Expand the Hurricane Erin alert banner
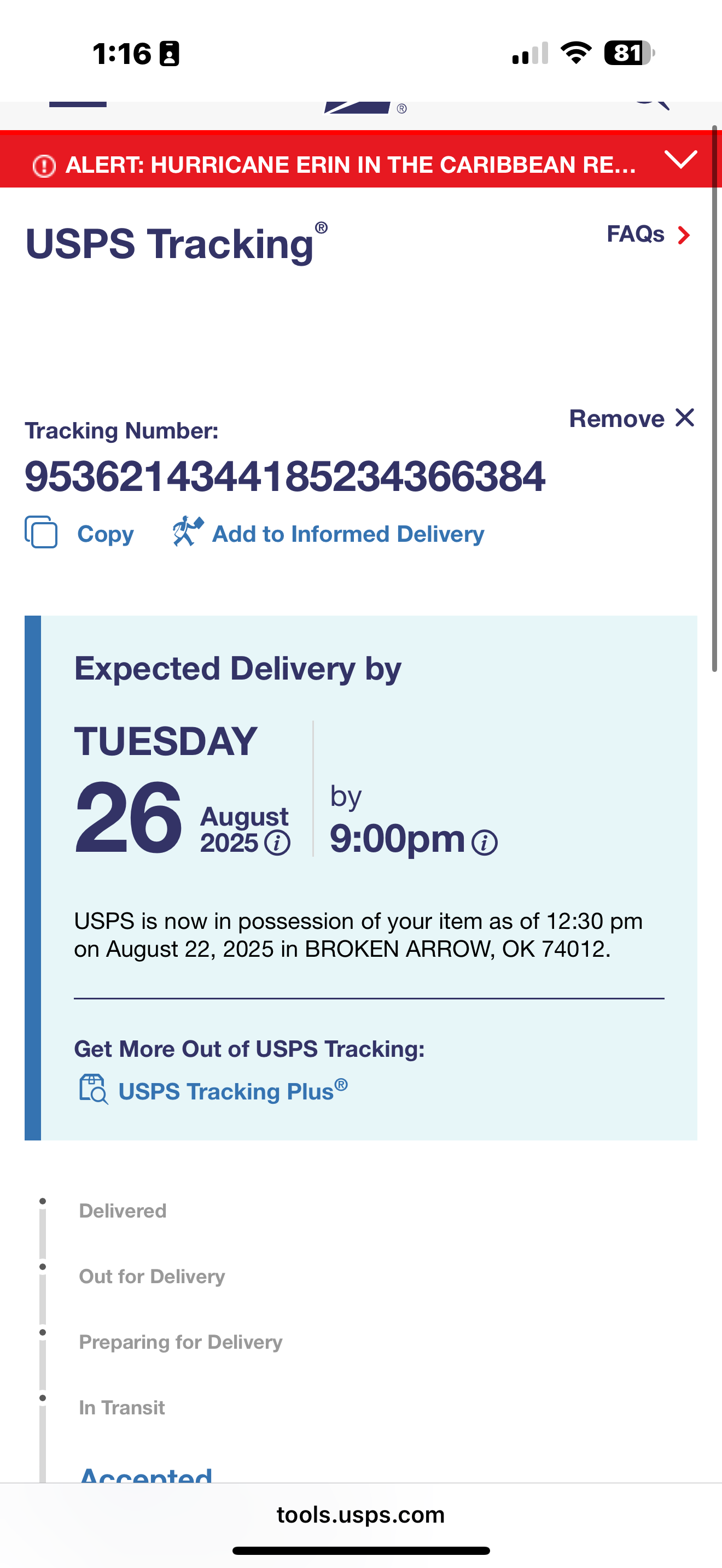Viewport: 722px width, 1568px height. (680, 160)
